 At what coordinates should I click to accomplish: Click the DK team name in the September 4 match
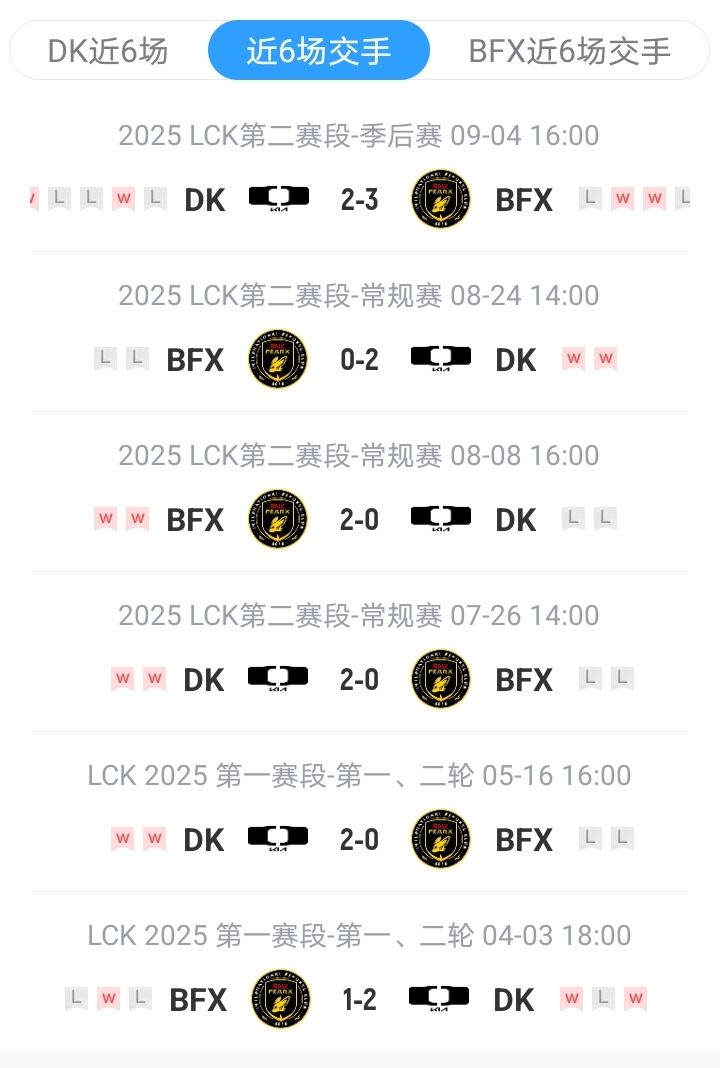click(203, 199)
